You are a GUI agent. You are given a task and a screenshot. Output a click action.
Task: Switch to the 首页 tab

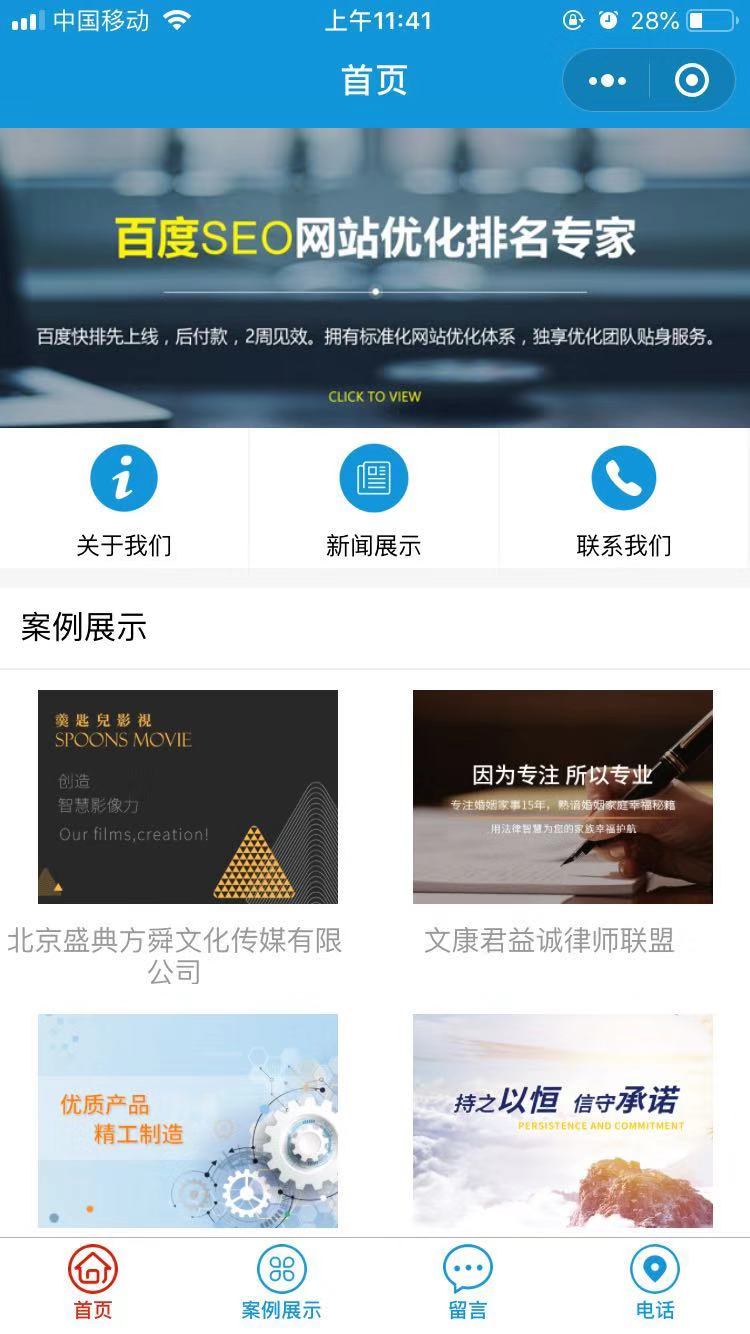pyautogui.click(x=93, y=1284)
